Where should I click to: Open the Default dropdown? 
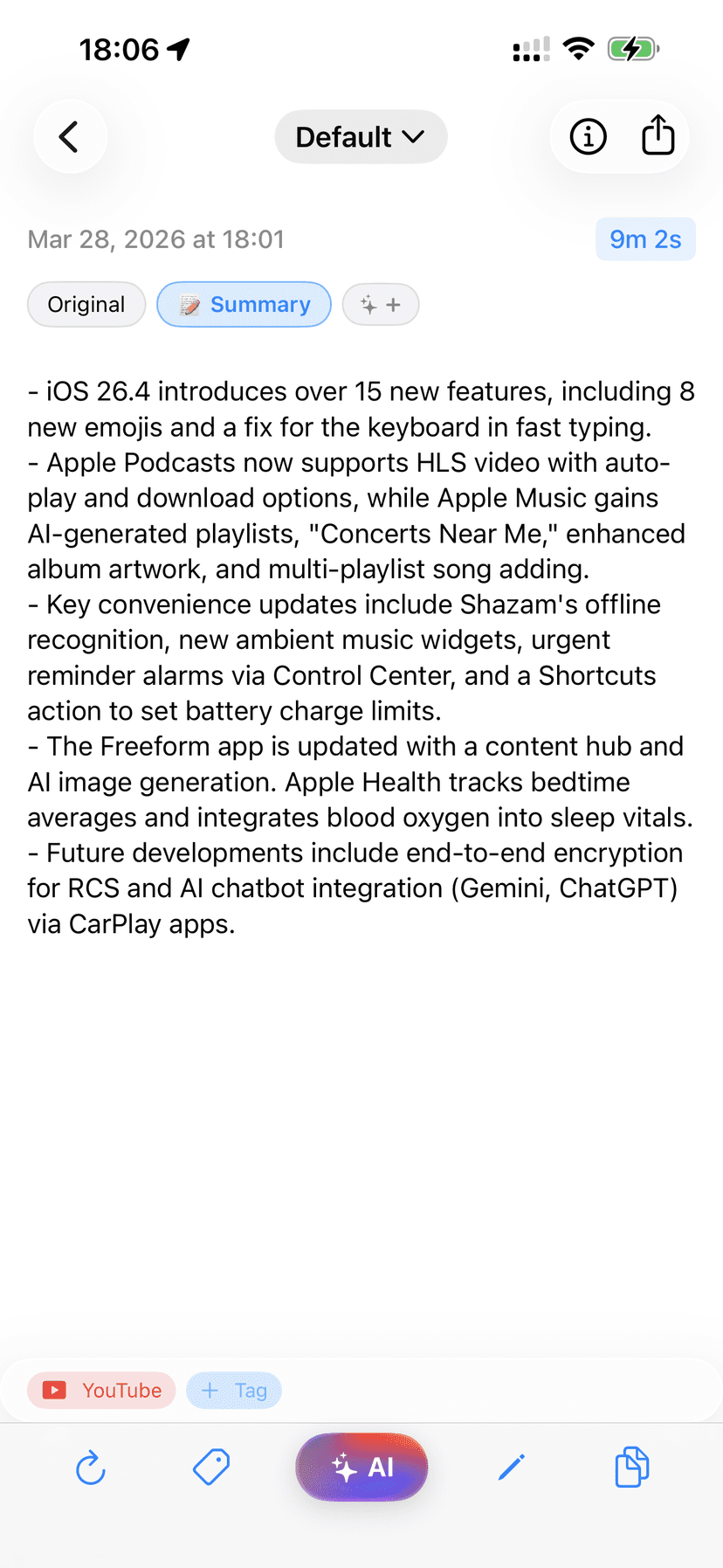361,137
